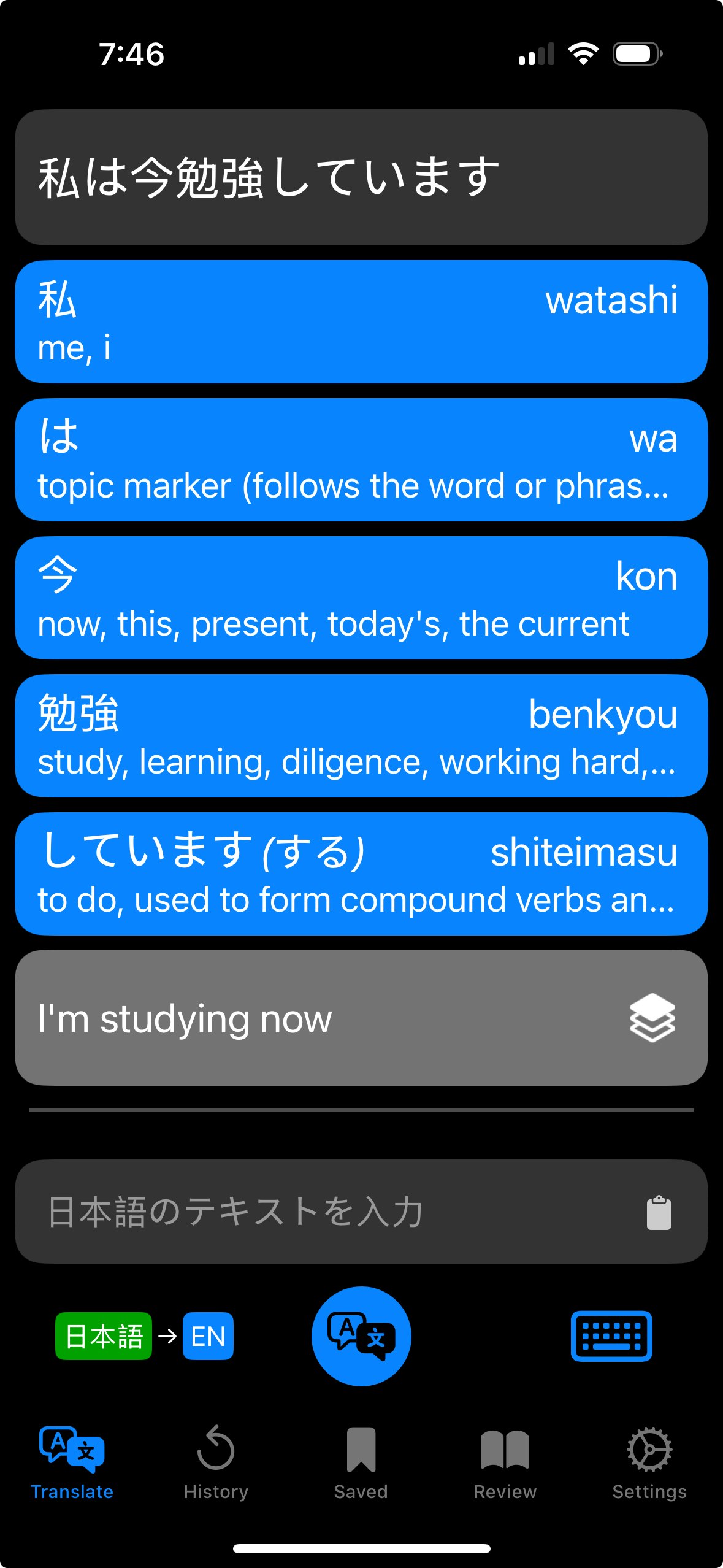Show the keyboard with the keyboard icon

coord(611,1336)
